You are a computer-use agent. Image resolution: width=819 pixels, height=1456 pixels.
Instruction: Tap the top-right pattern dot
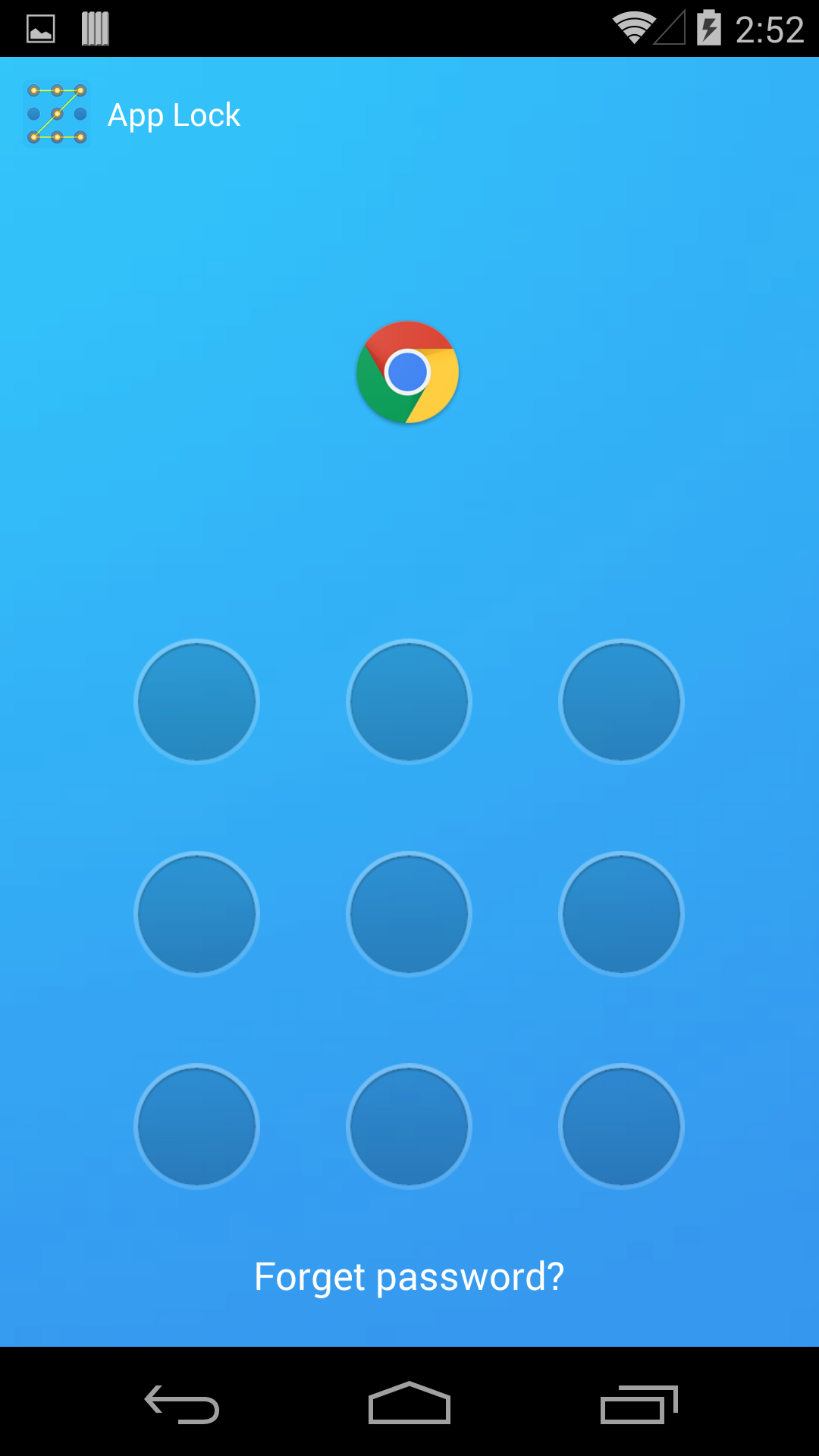point(620,701)
